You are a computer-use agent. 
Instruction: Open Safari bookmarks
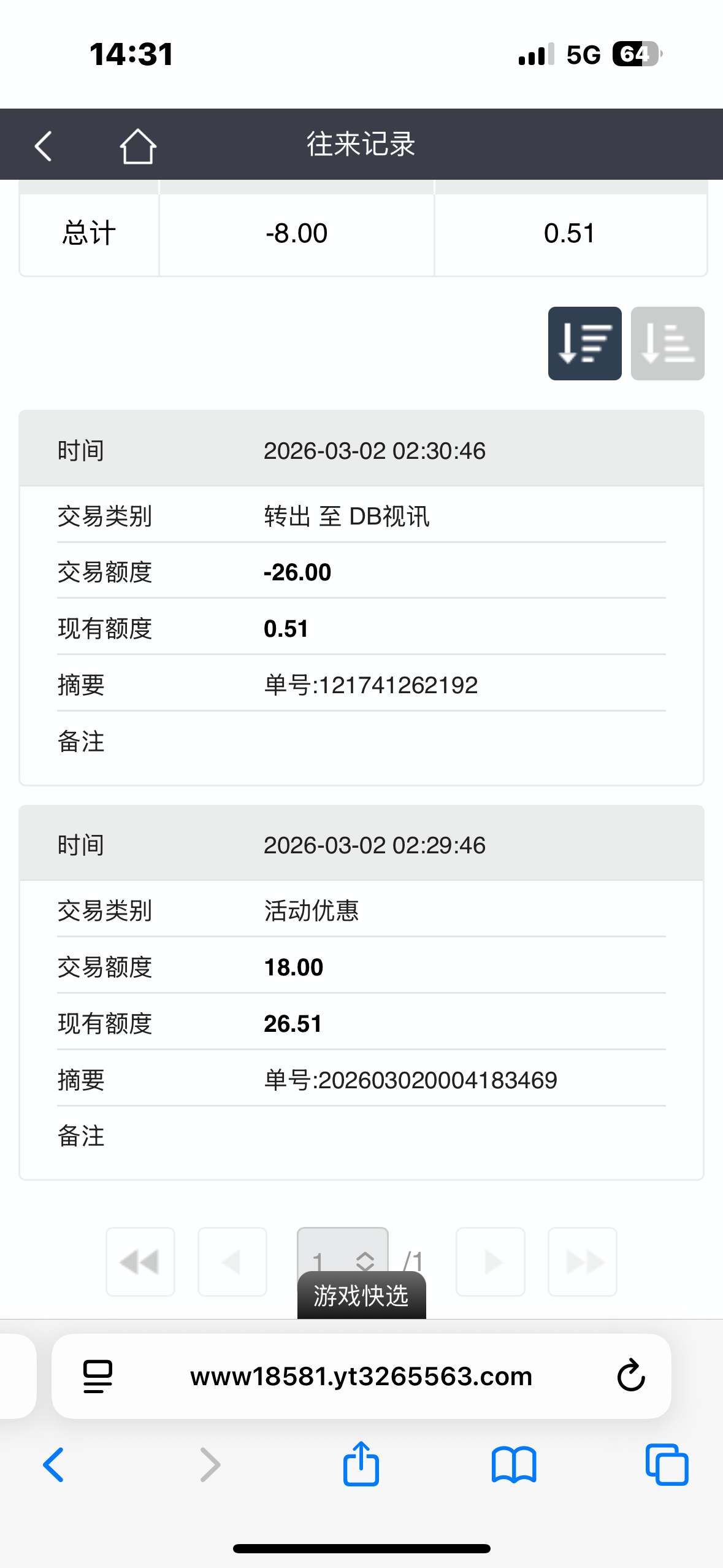(514, 1464)
